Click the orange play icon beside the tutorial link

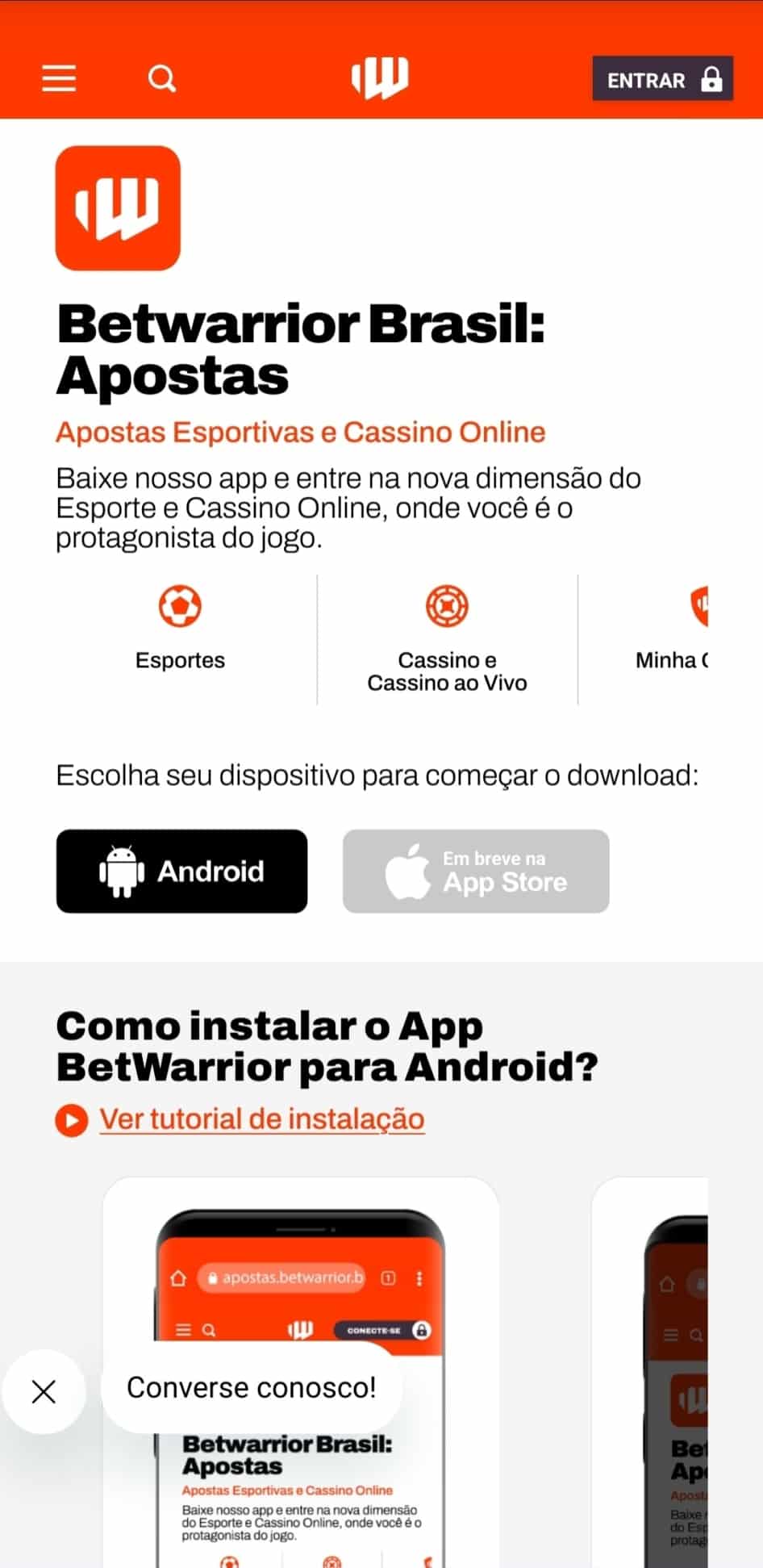[x=71, y=1120]
